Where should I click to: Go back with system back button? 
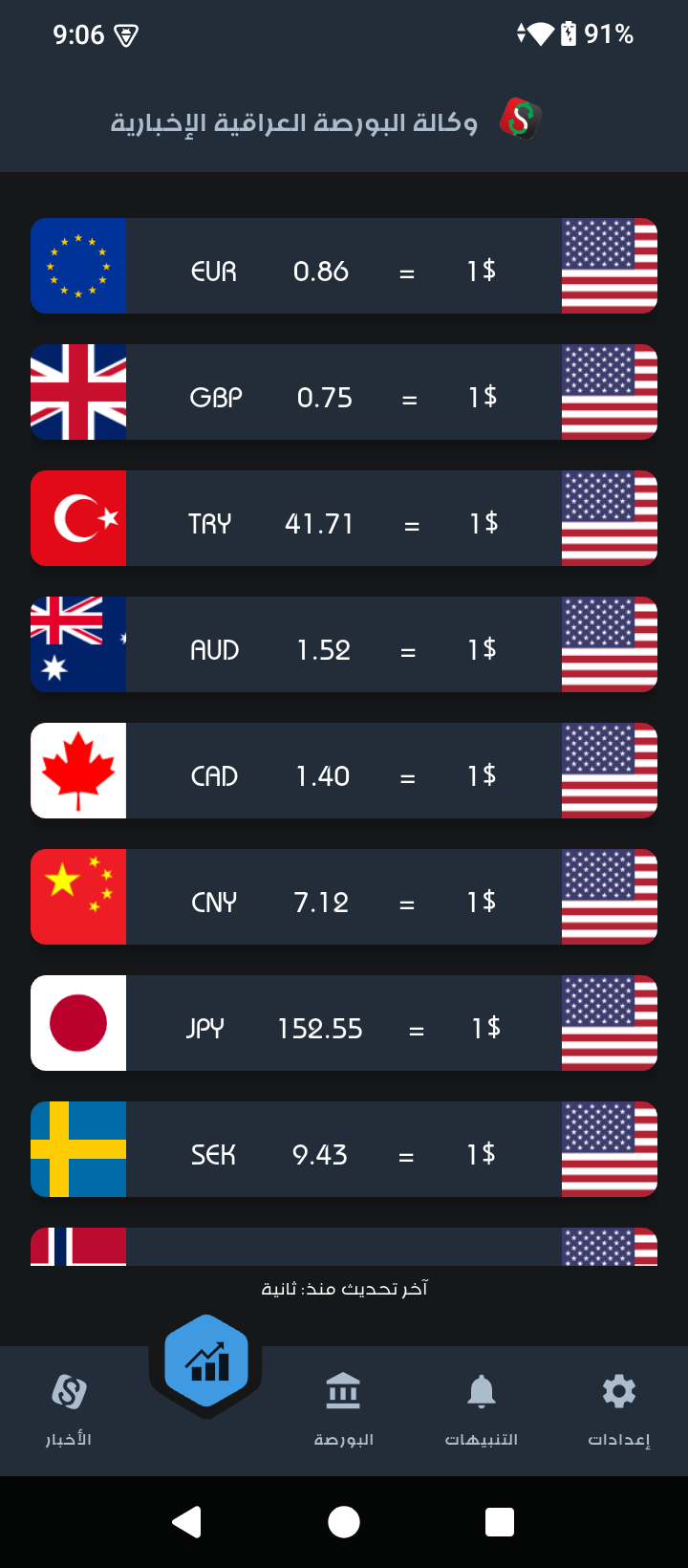pos(187,1521)
